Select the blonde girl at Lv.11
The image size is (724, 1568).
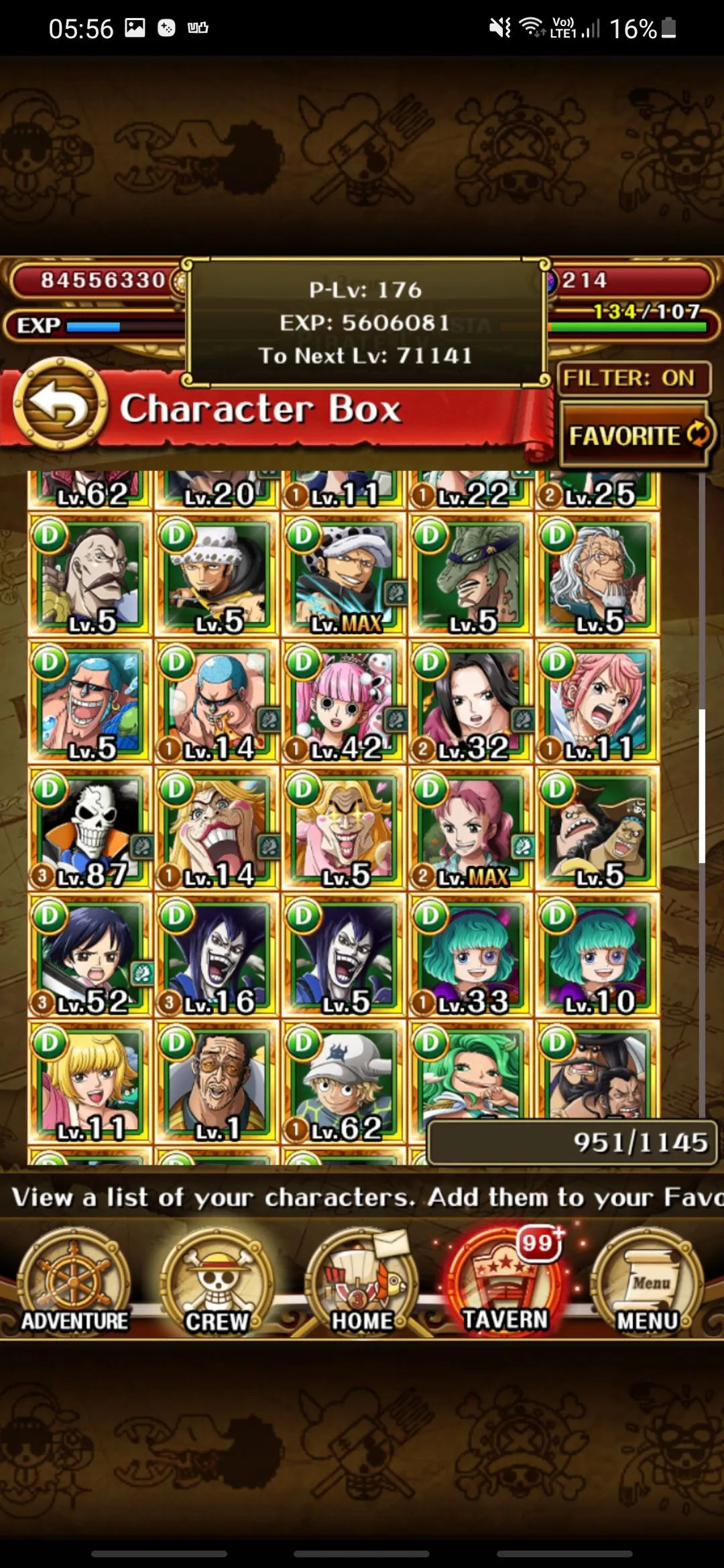pos(90,1083)
